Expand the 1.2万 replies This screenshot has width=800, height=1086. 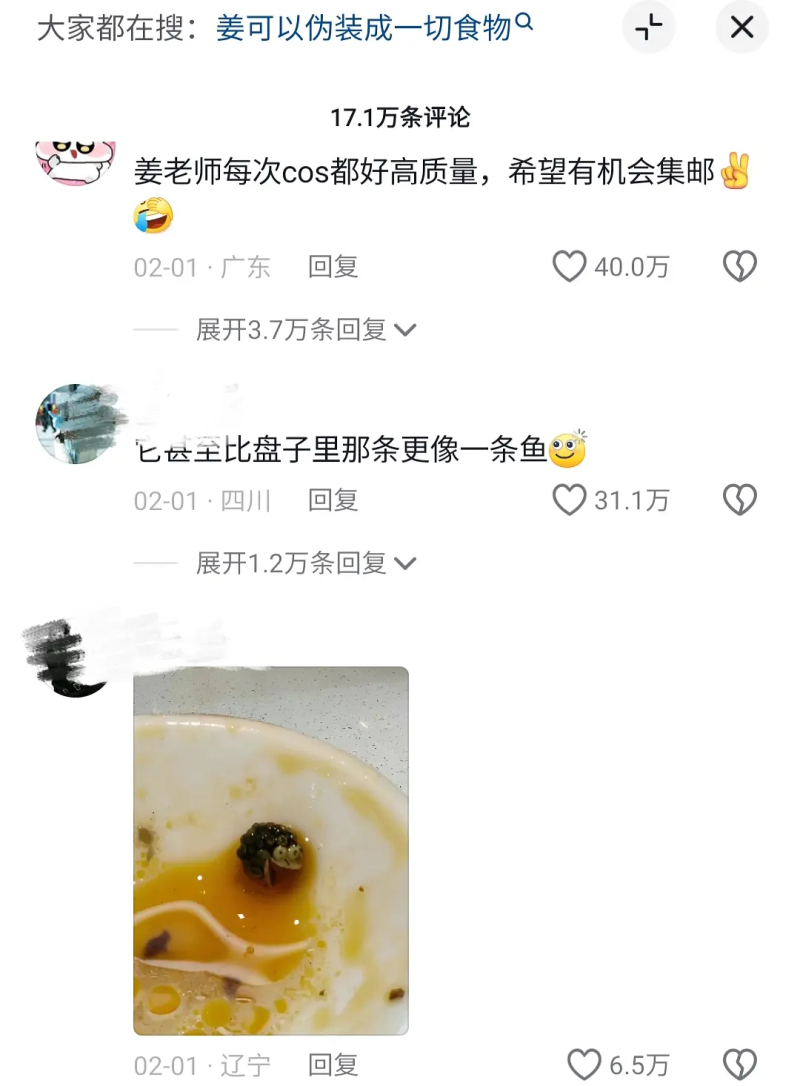point(305,563)
